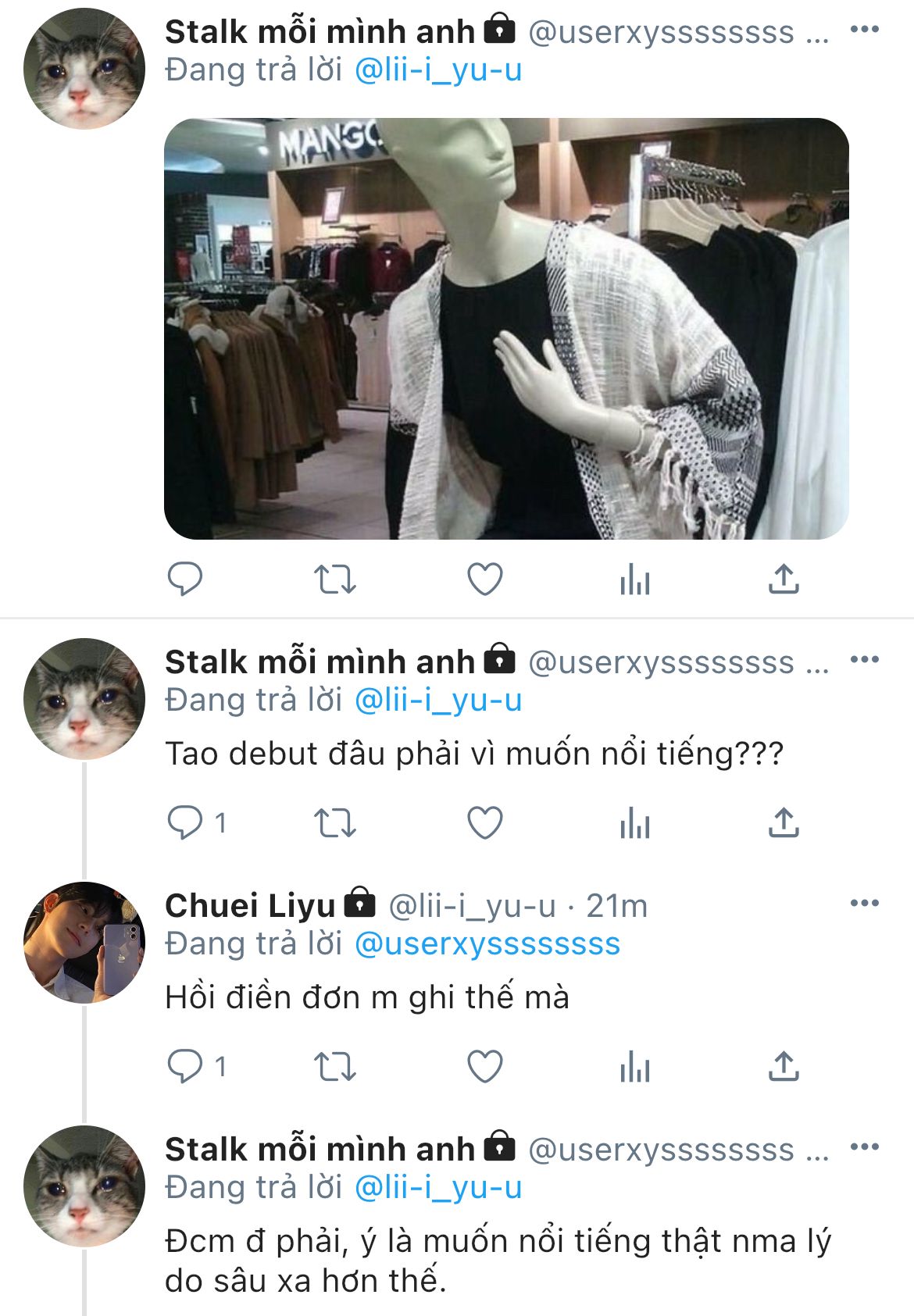Like the "Tao debut đâu phải" tweet
914x1316 pixels.
[x=484, y=823]
